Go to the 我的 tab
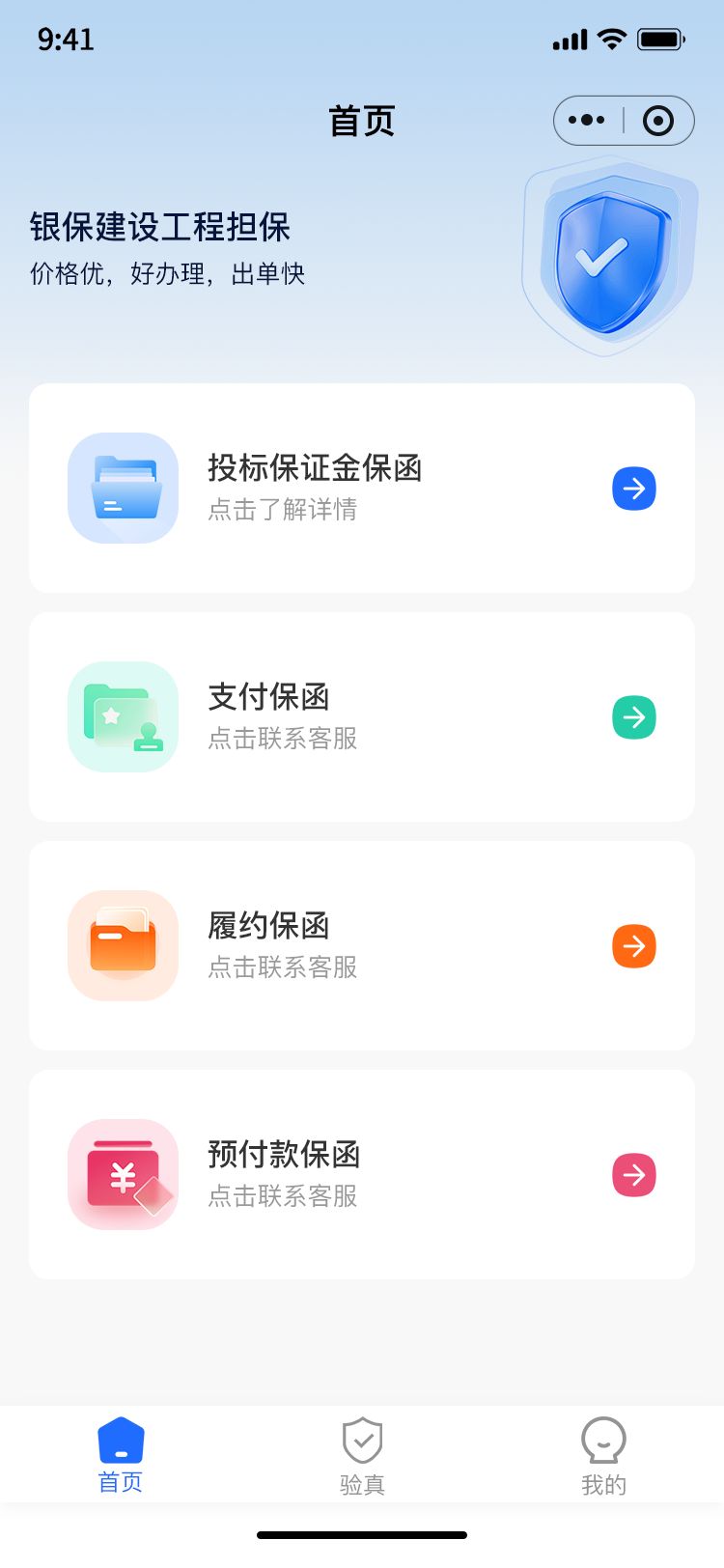 pyautogui.click(x=603, y=1456)
